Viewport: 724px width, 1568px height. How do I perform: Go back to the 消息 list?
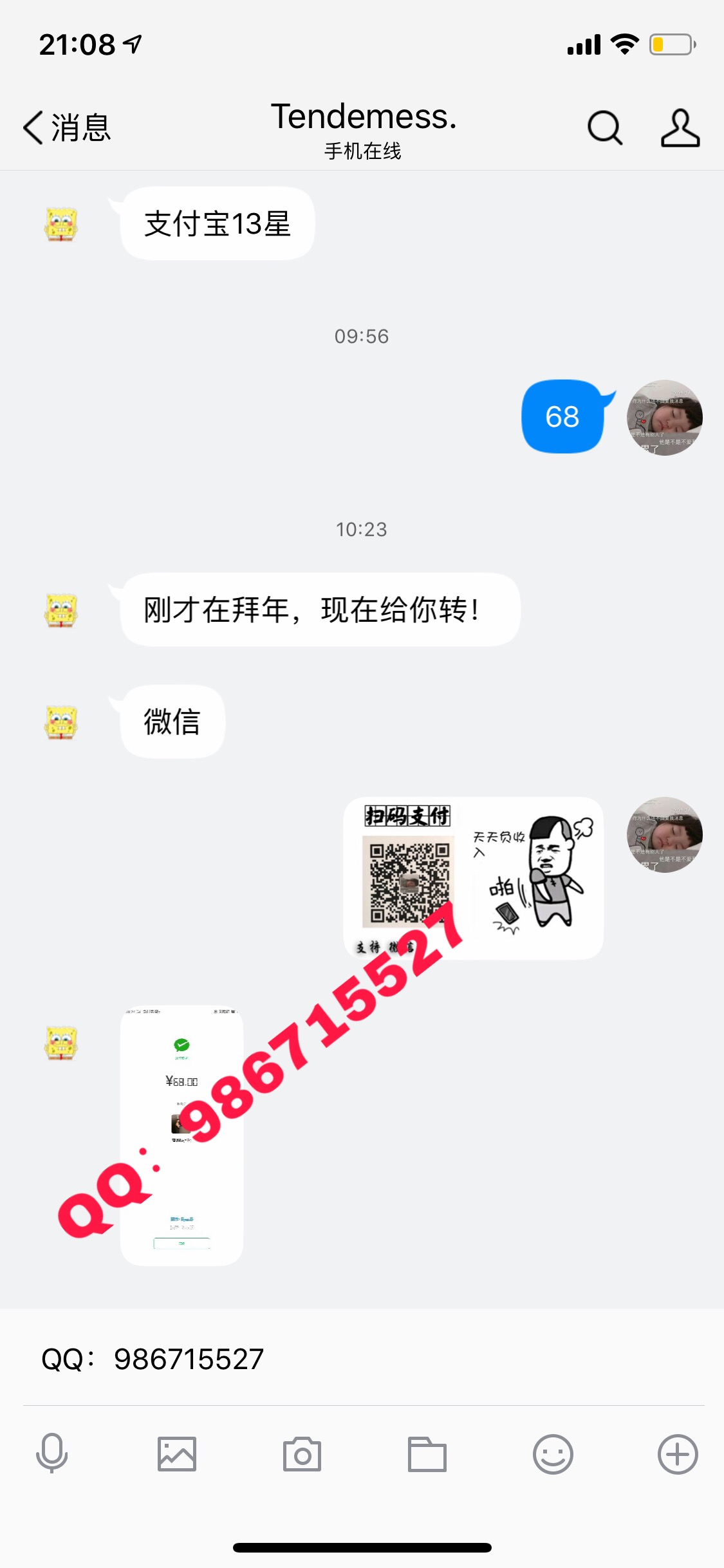click(x=66, y=127)
